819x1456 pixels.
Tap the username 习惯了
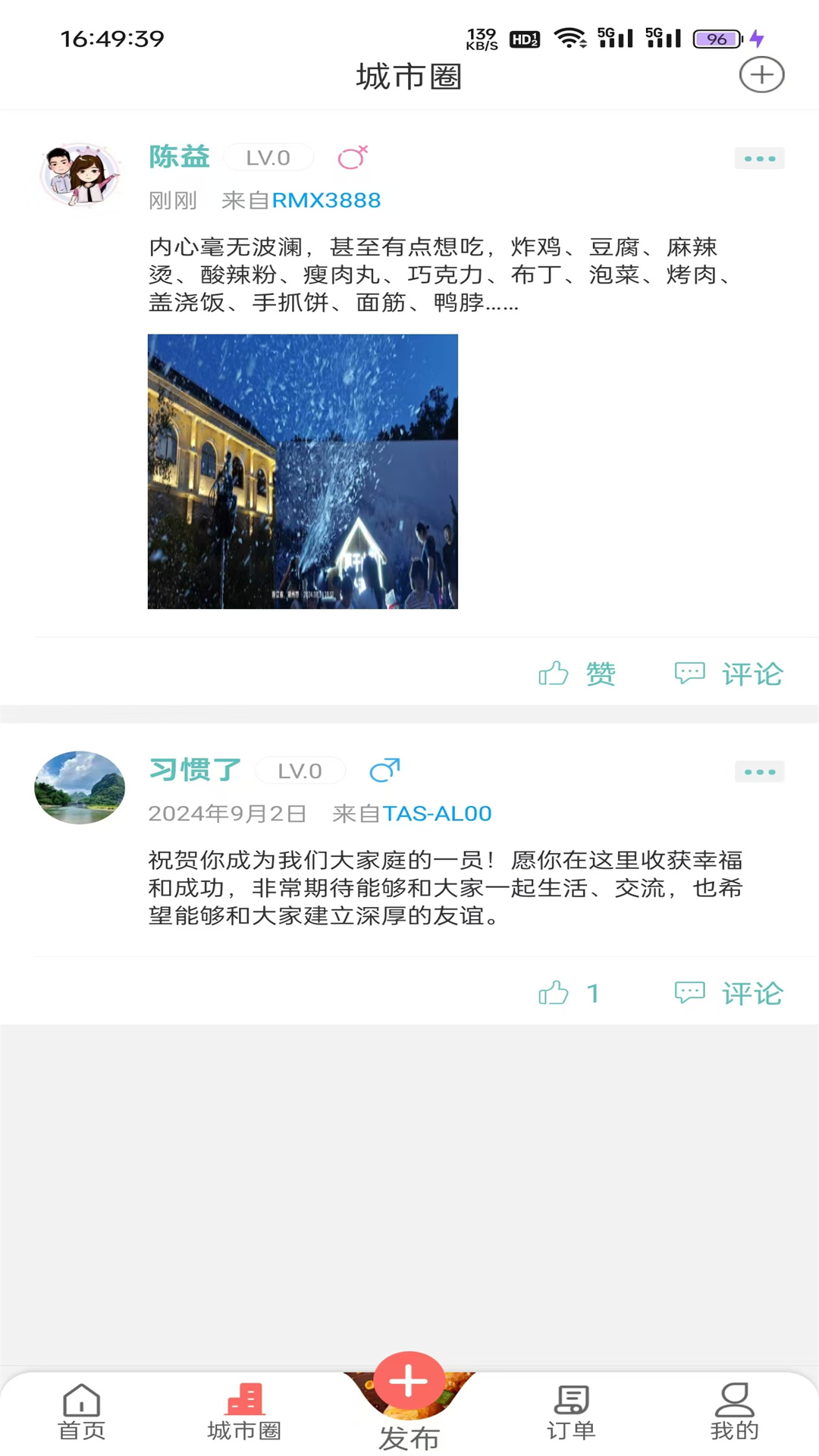pos(195,770)
